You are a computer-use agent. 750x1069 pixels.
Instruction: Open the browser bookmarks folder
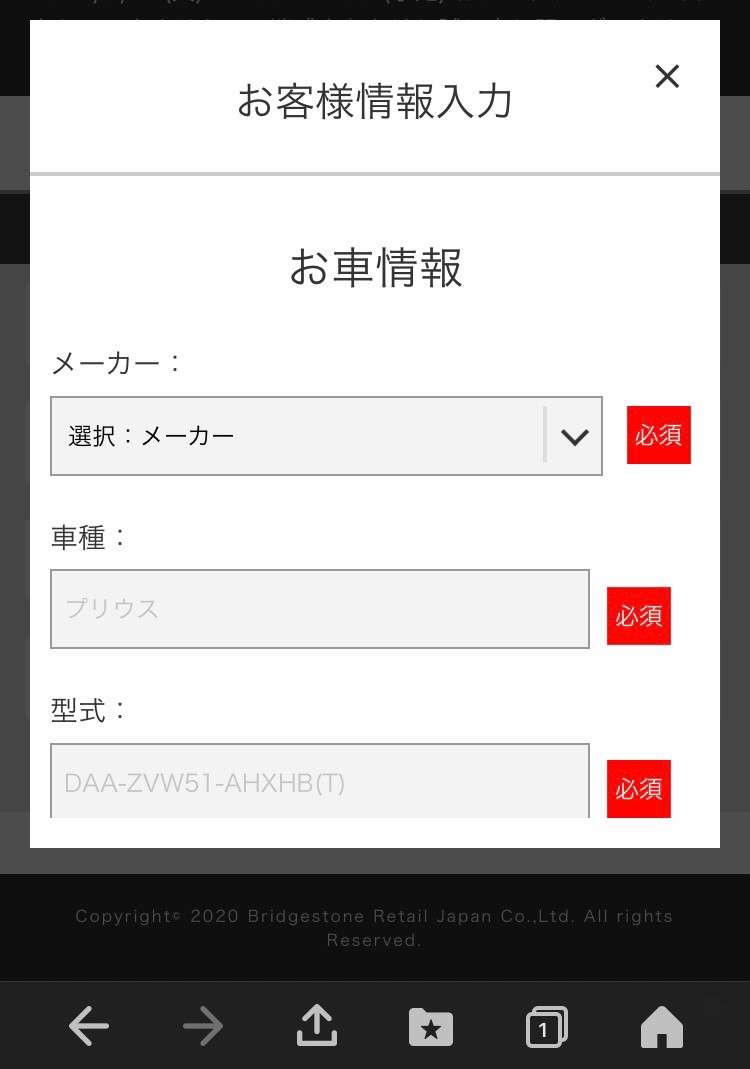click(431, 1027)
